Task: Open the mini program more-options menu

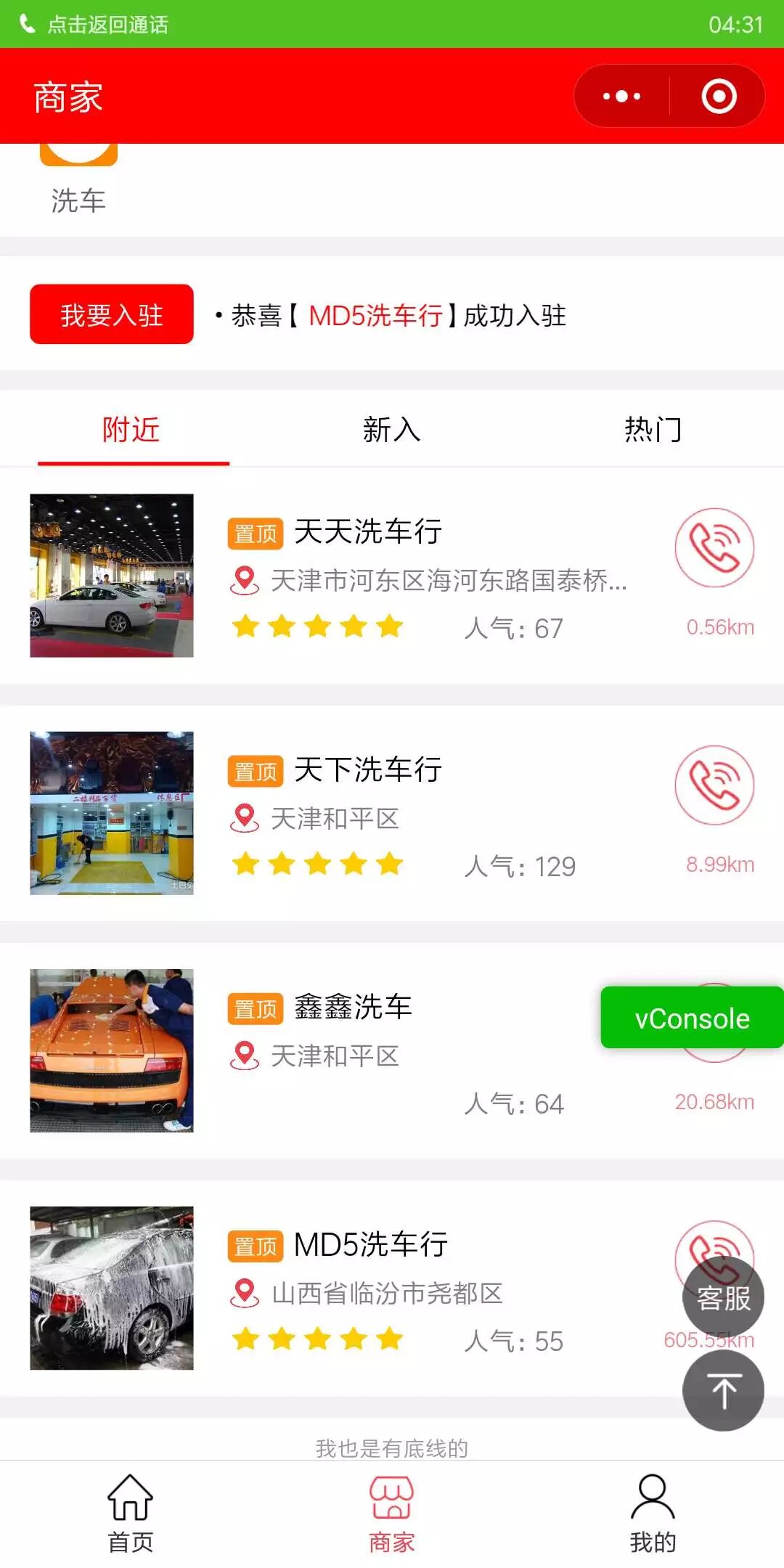Action: pyautogui.click(x=622, y=97)
